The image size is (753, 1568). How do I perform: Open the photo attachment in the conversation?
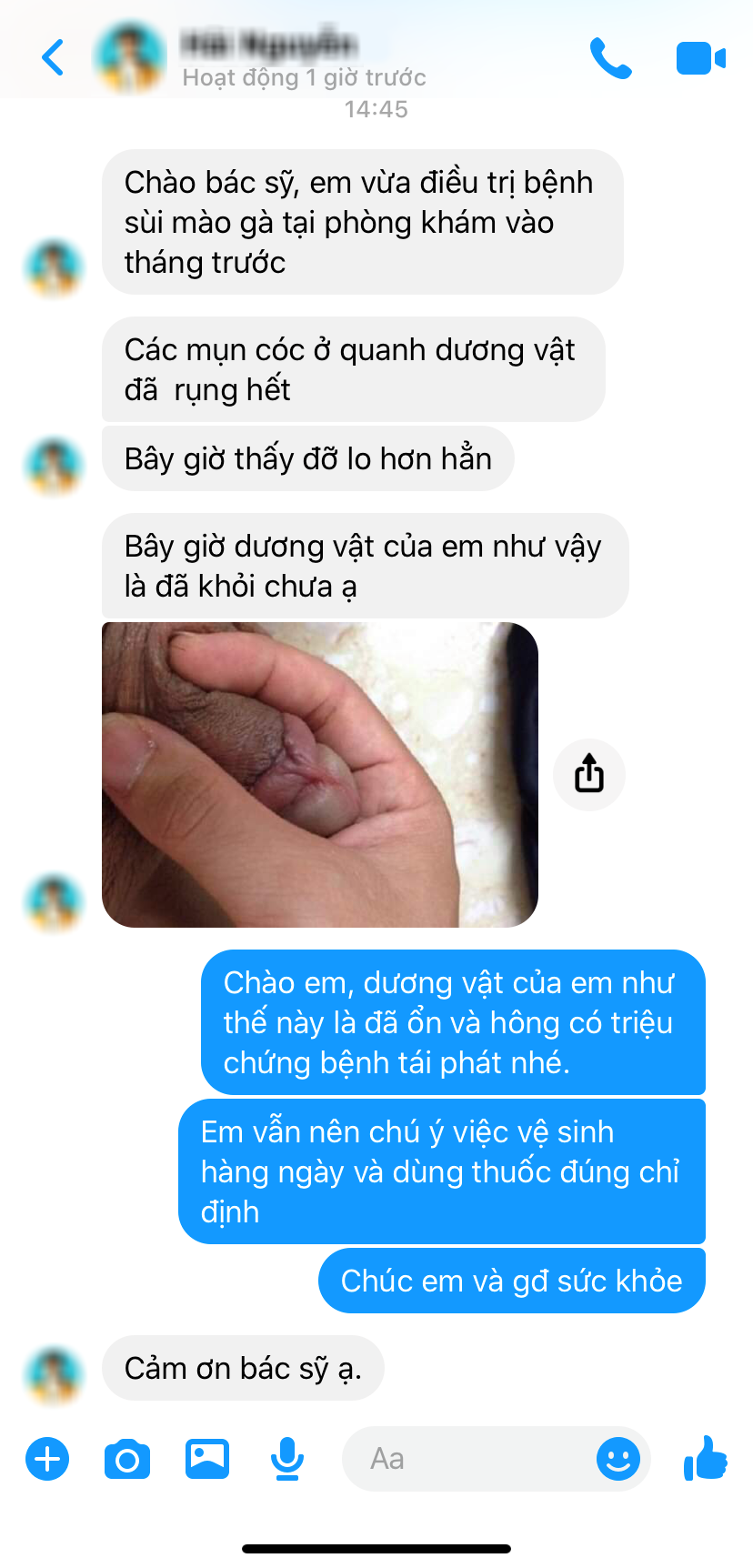(320, 775)
